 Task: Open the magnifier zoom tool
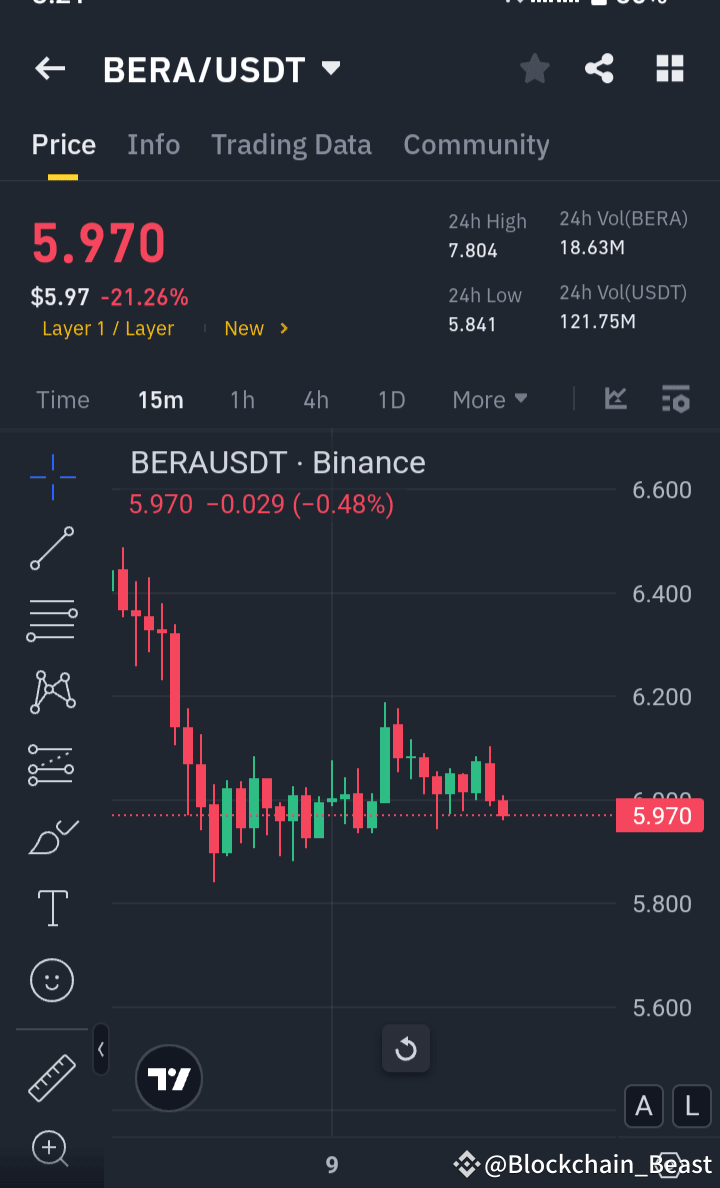click(x=51, y=1150)
